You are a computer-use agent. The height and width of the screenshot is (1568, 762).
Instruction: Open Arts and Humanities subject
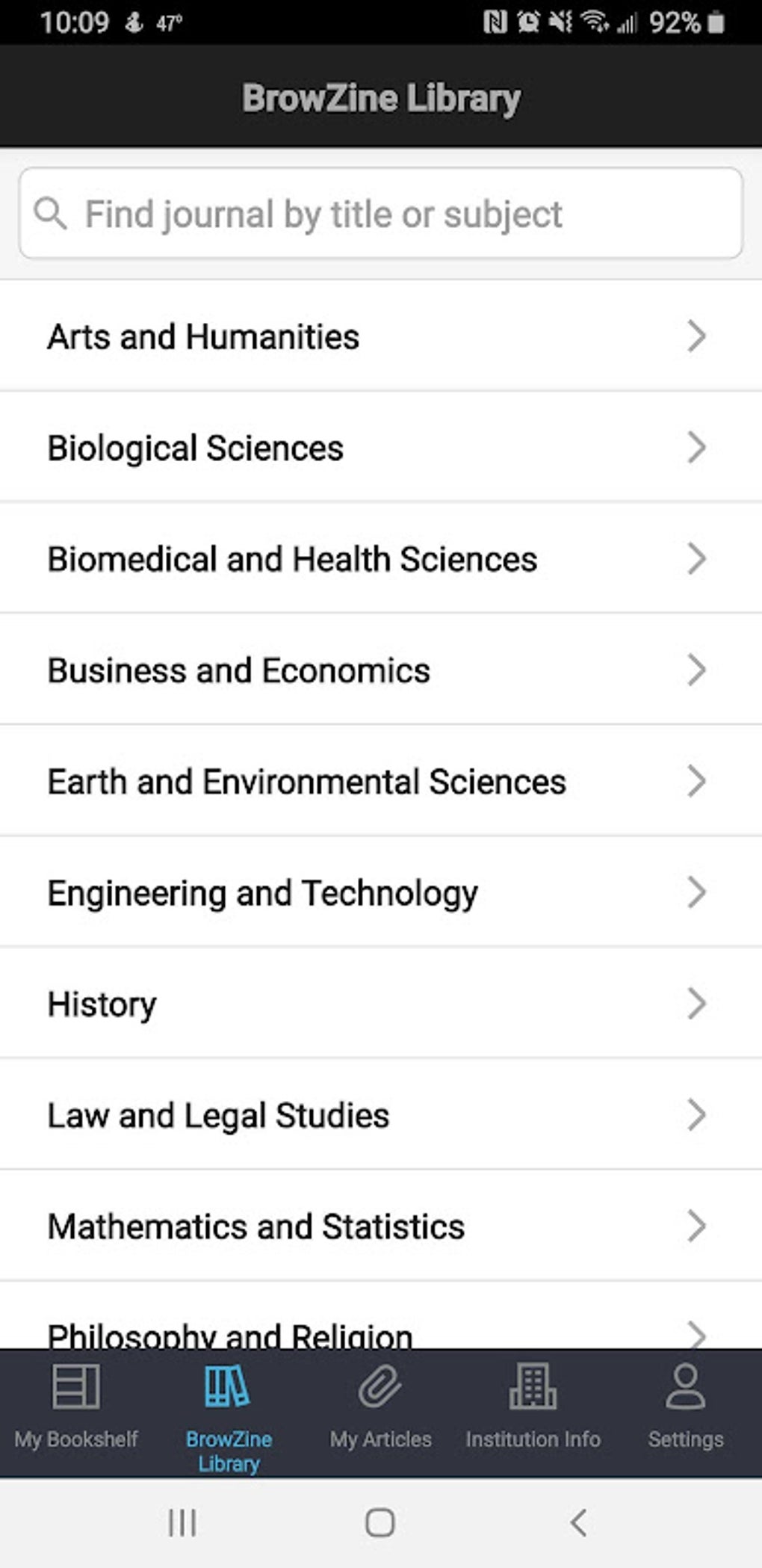pyautogui.click(x=381, y=336)
